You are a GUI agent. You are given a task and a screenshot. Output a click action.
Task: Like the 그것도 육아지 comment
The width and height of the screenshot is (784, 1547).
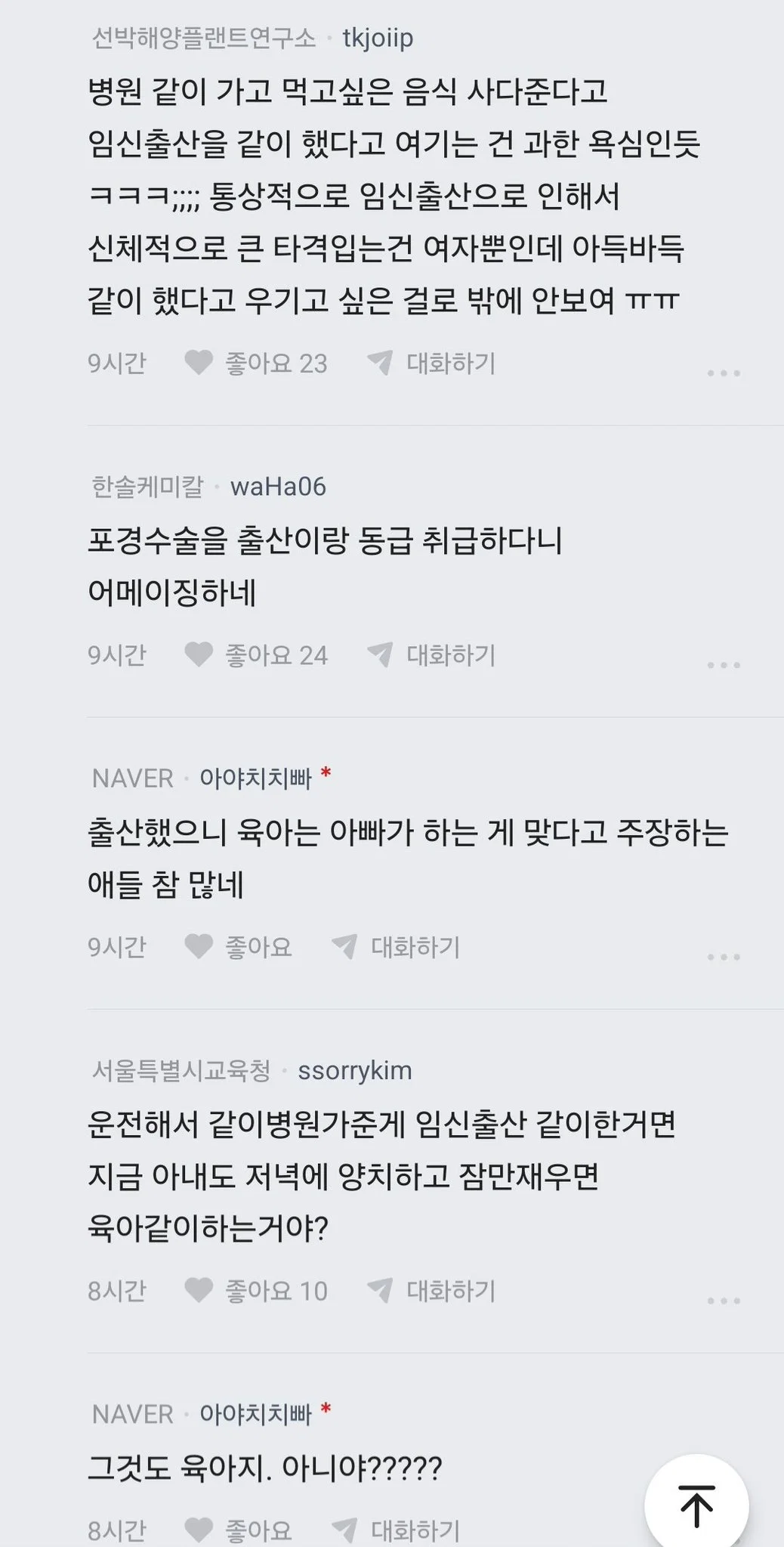click(239, 1530)
